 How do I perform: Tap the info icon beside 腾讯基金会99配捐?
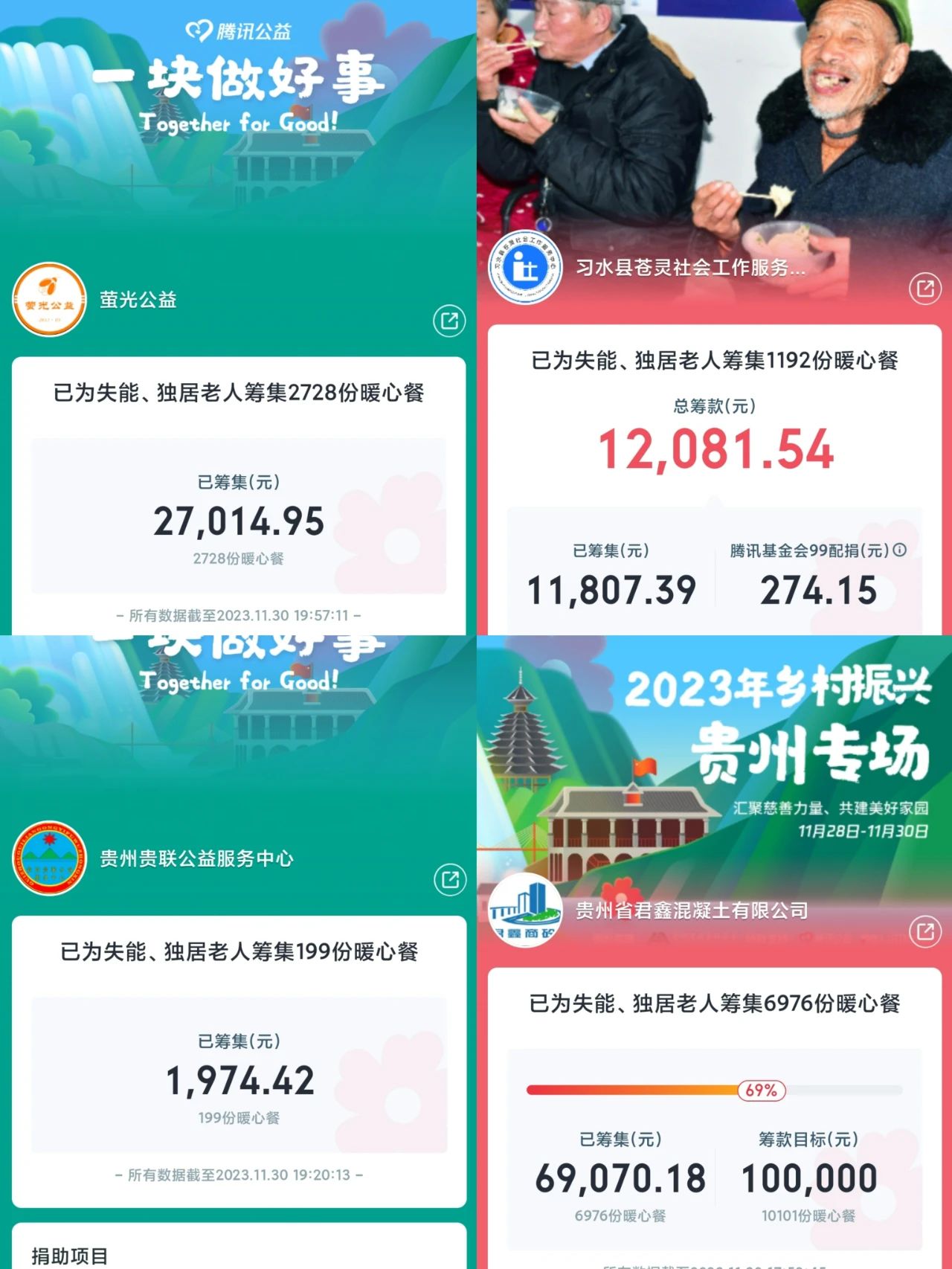[x=900, y=552]
